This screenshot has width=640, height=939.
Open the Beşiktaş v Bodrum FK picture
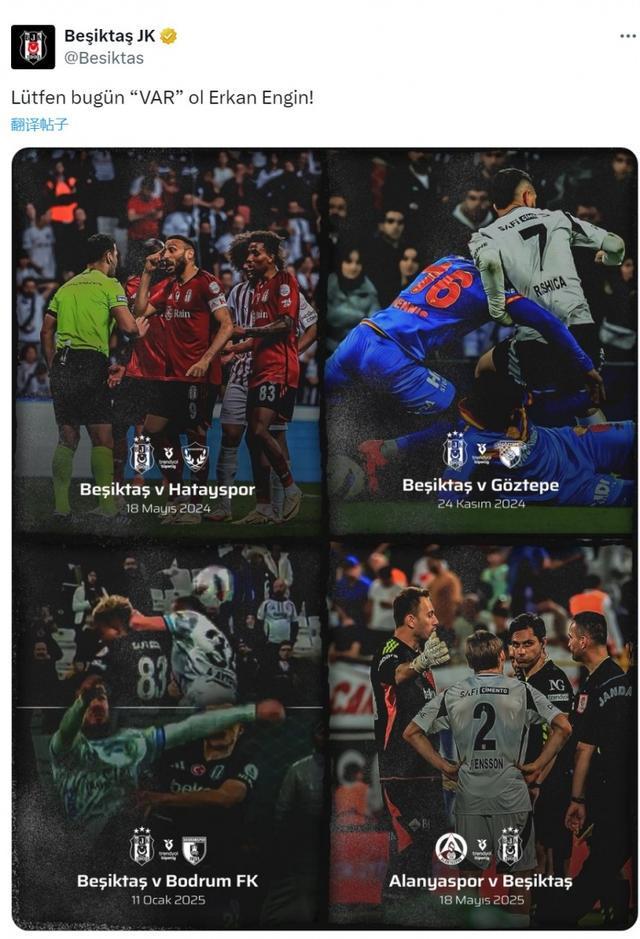pos(167,734)
